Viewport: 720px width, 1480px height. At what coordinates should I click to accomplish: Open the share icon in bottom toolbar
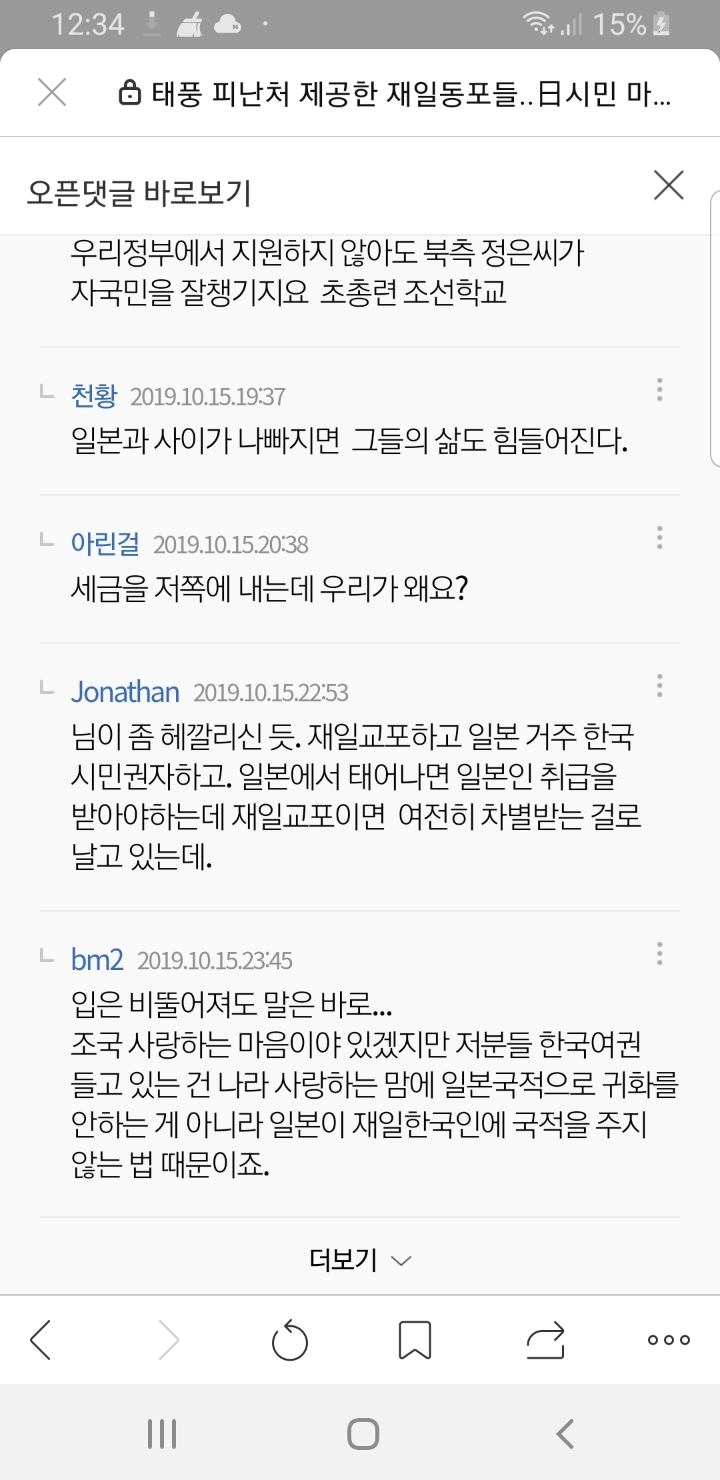point(544,1340)
